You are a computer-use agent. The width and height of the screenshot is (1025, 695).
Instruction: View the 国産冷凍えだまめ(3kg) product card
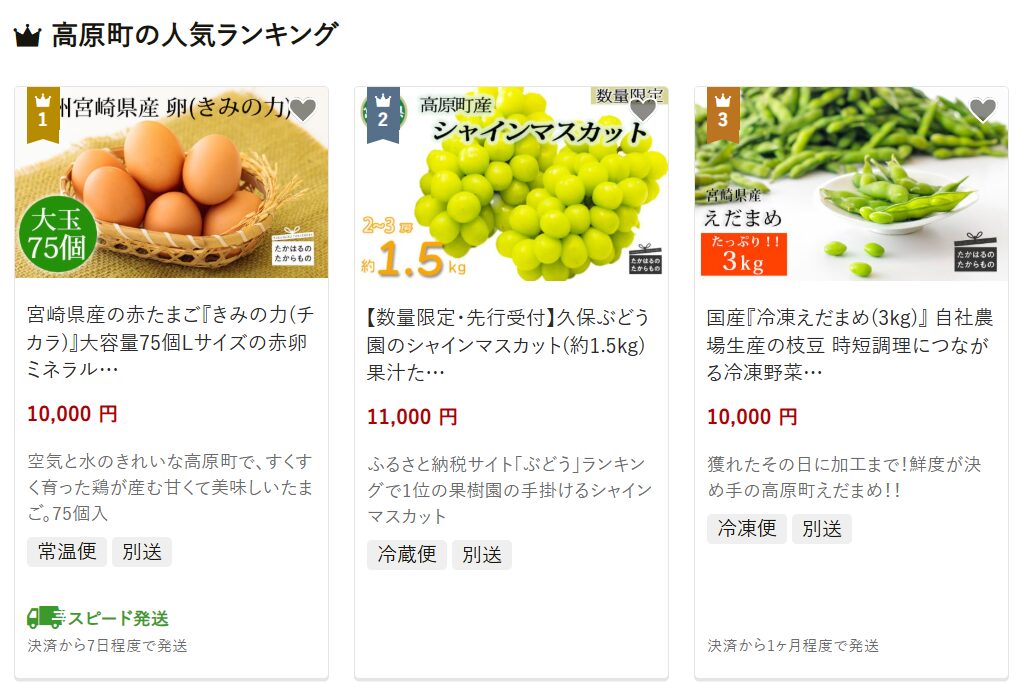click(850, 345)
